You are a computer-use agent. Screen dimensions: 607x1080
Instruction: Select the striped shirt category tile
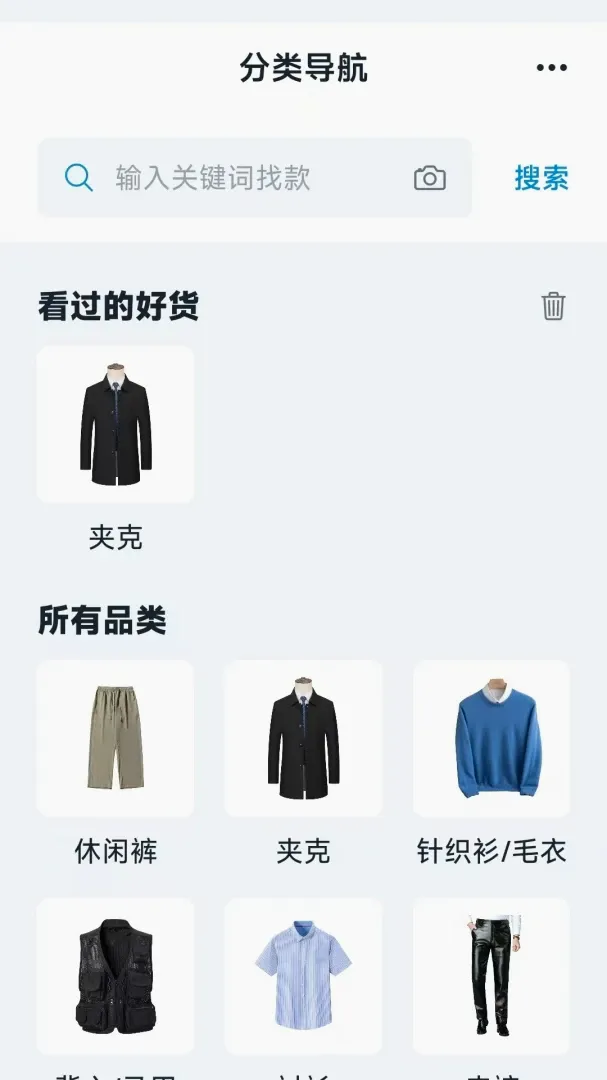[x=303, y=976]
